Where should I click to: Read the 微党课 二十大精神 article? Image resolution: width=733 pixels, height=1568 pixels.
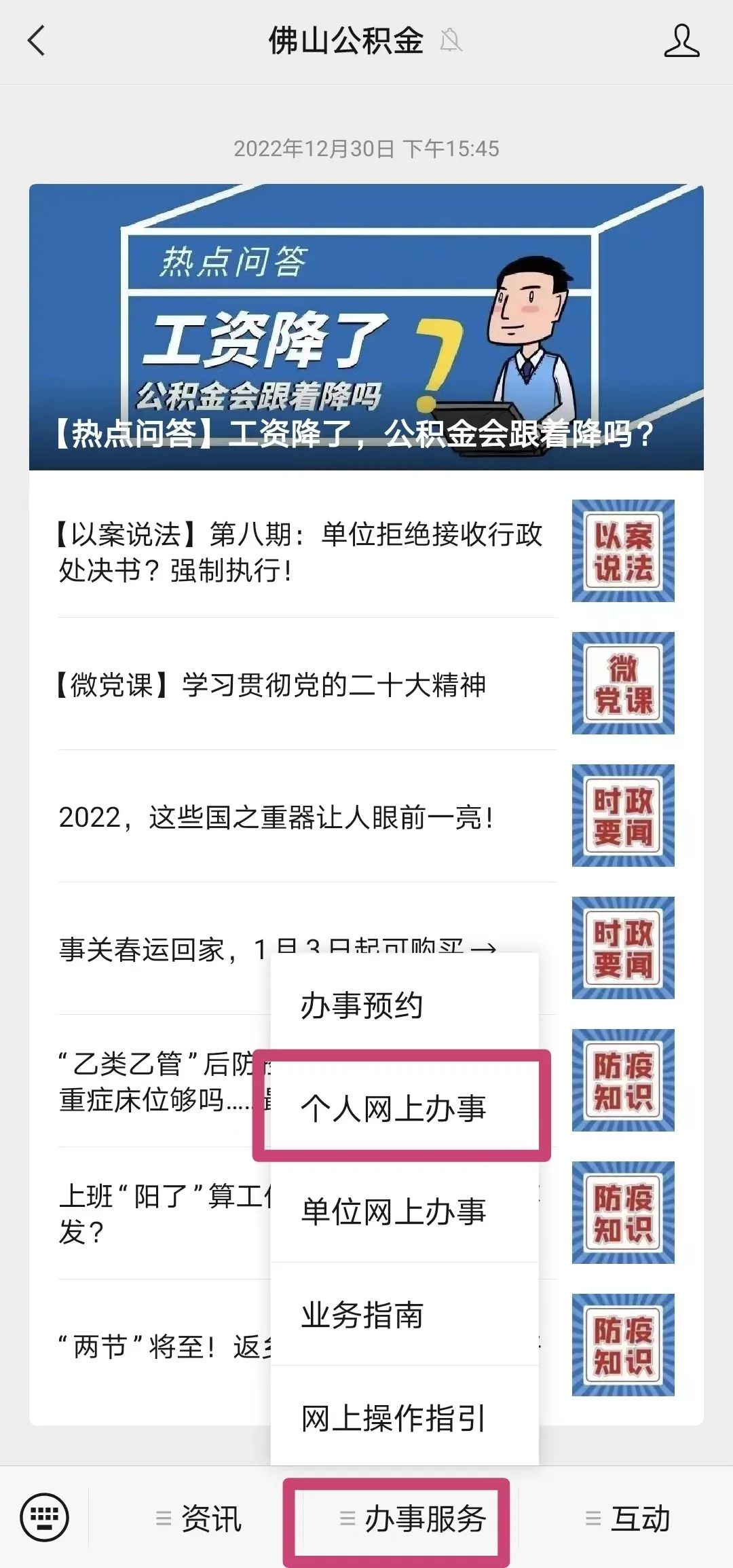point(366,684)
